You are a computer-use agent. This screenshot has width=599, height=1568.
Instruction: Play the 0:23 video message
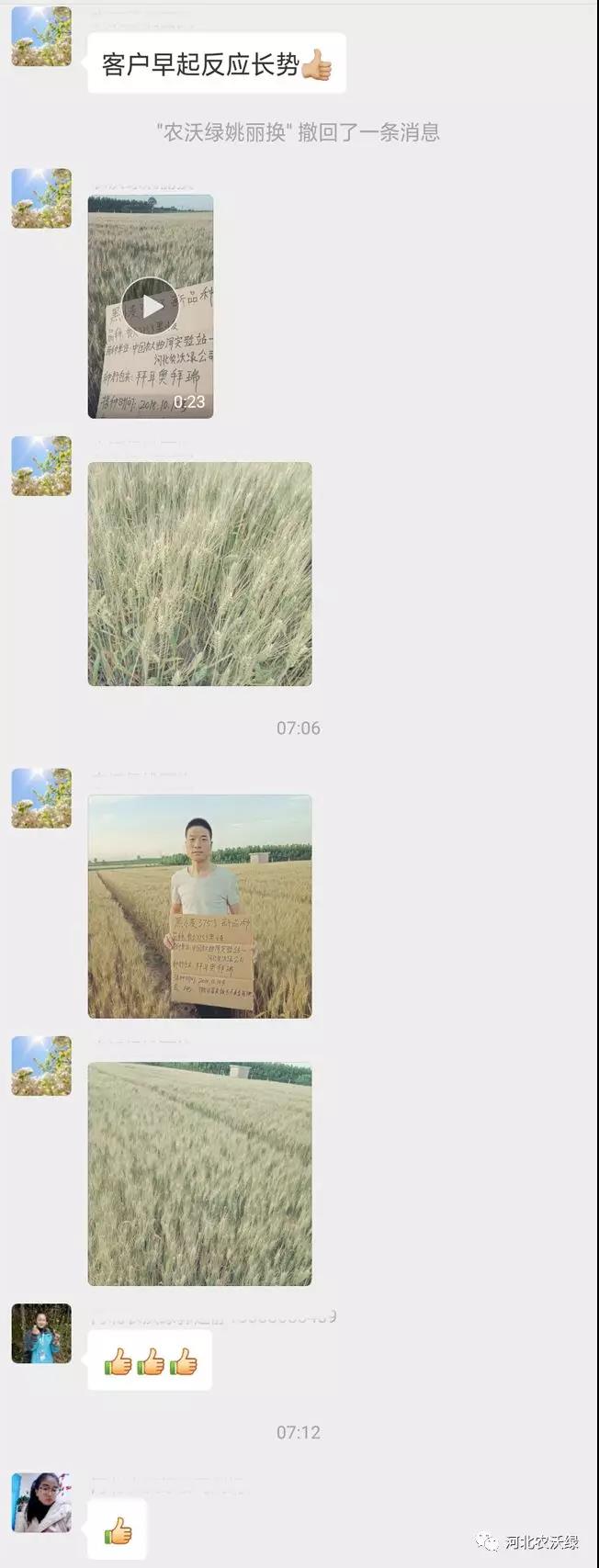(x=151, y=306)
